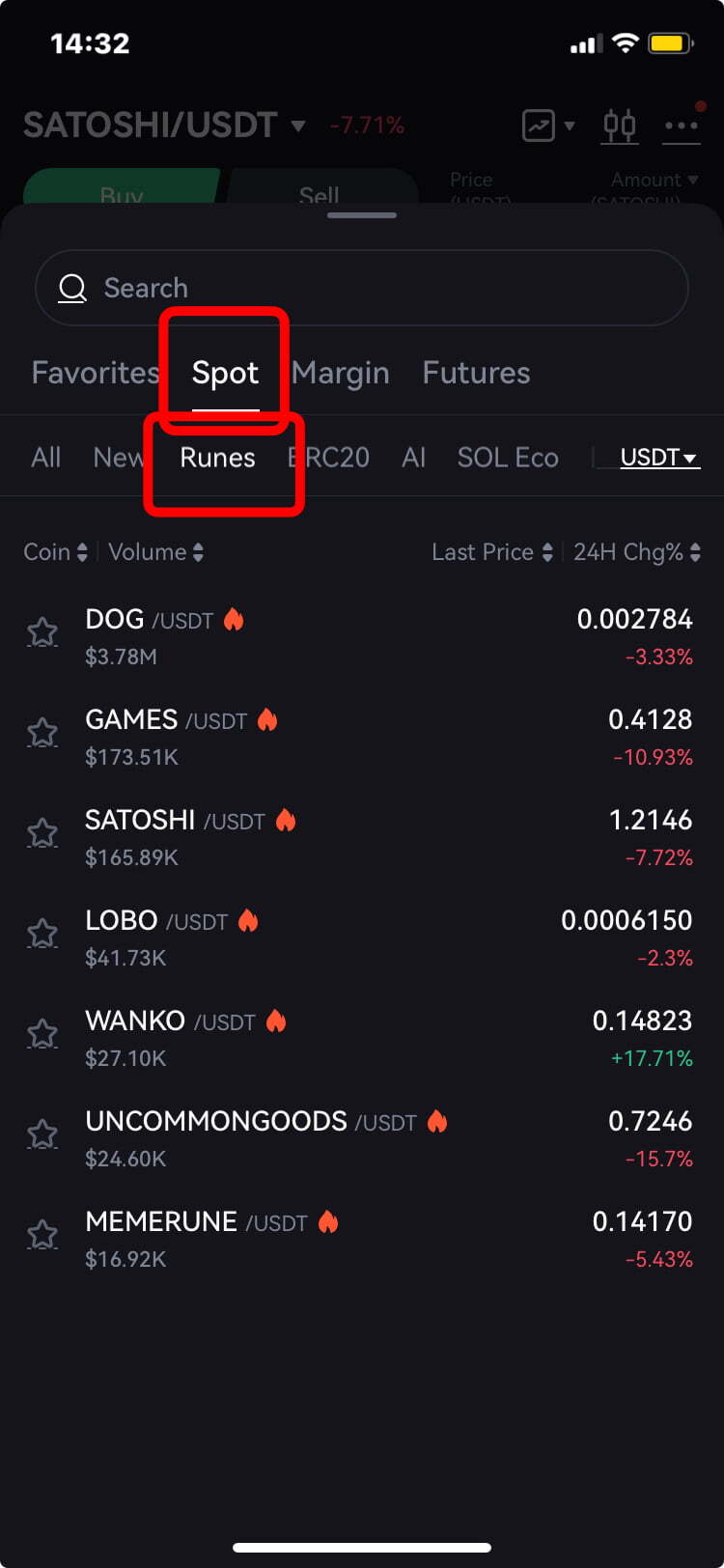Switch to the Futures tab
Viewport: 724px width, 1568px height.
point(476,373)
